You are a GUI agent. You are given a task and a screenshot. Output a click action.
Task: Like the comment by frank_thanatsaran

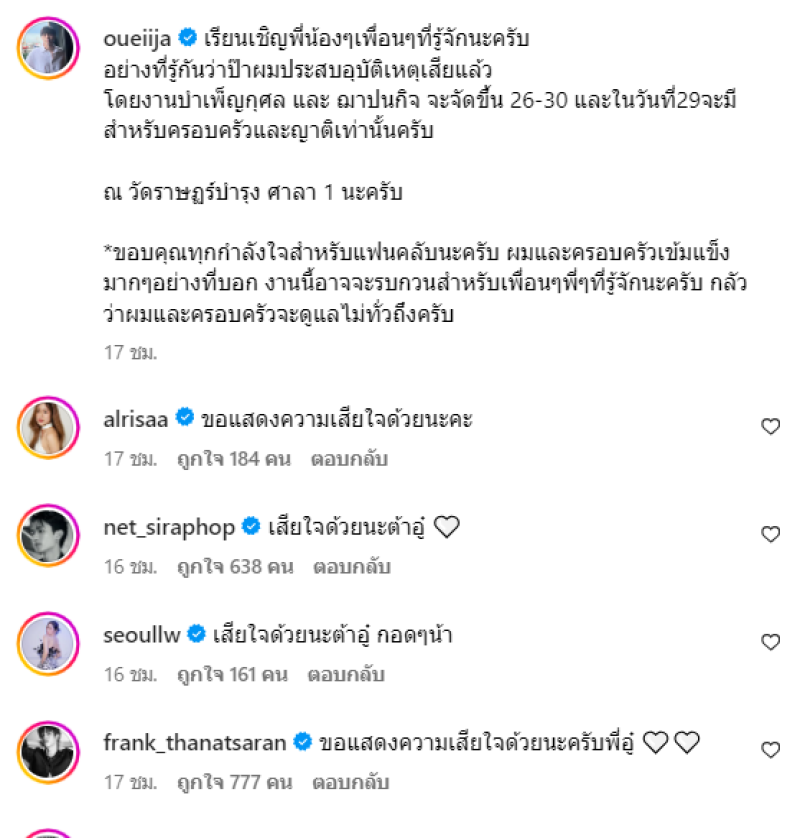(770, 750)
